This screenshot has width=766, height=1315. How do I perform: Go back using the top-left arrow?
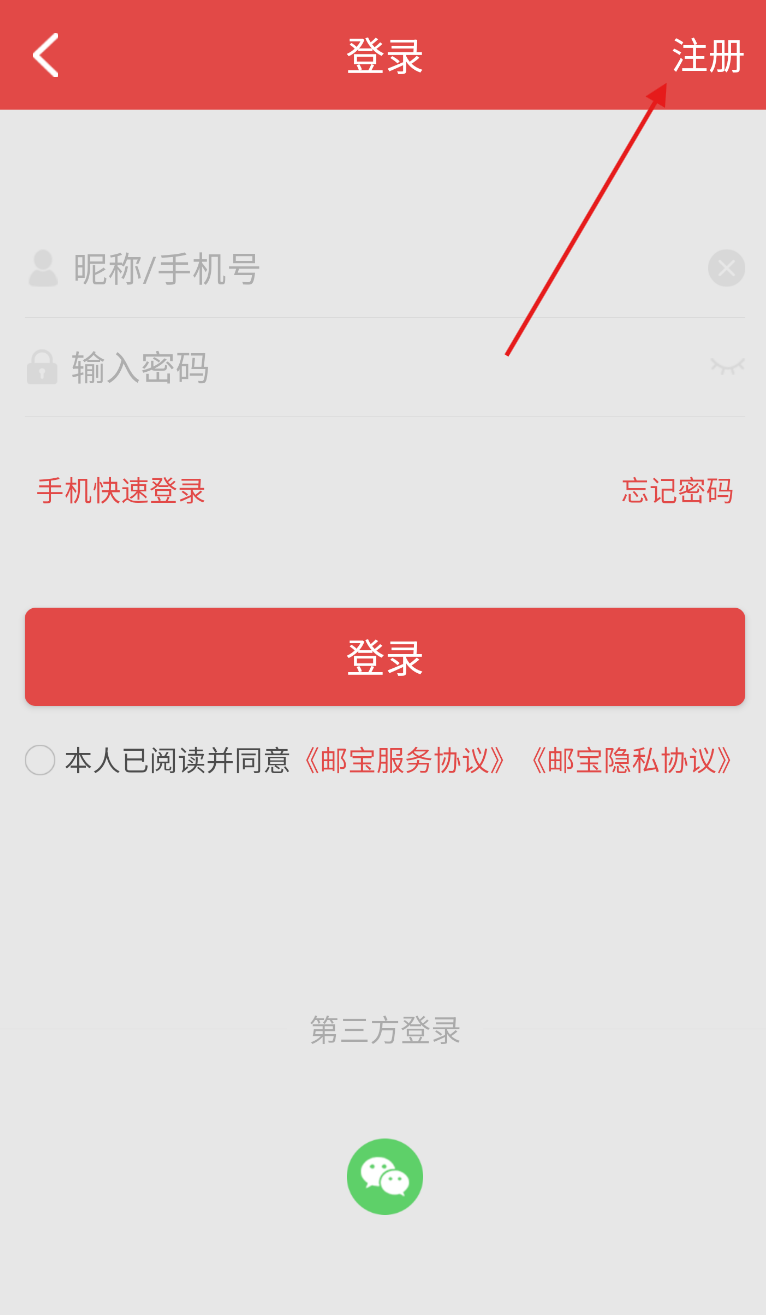click(x=45, y=55)
